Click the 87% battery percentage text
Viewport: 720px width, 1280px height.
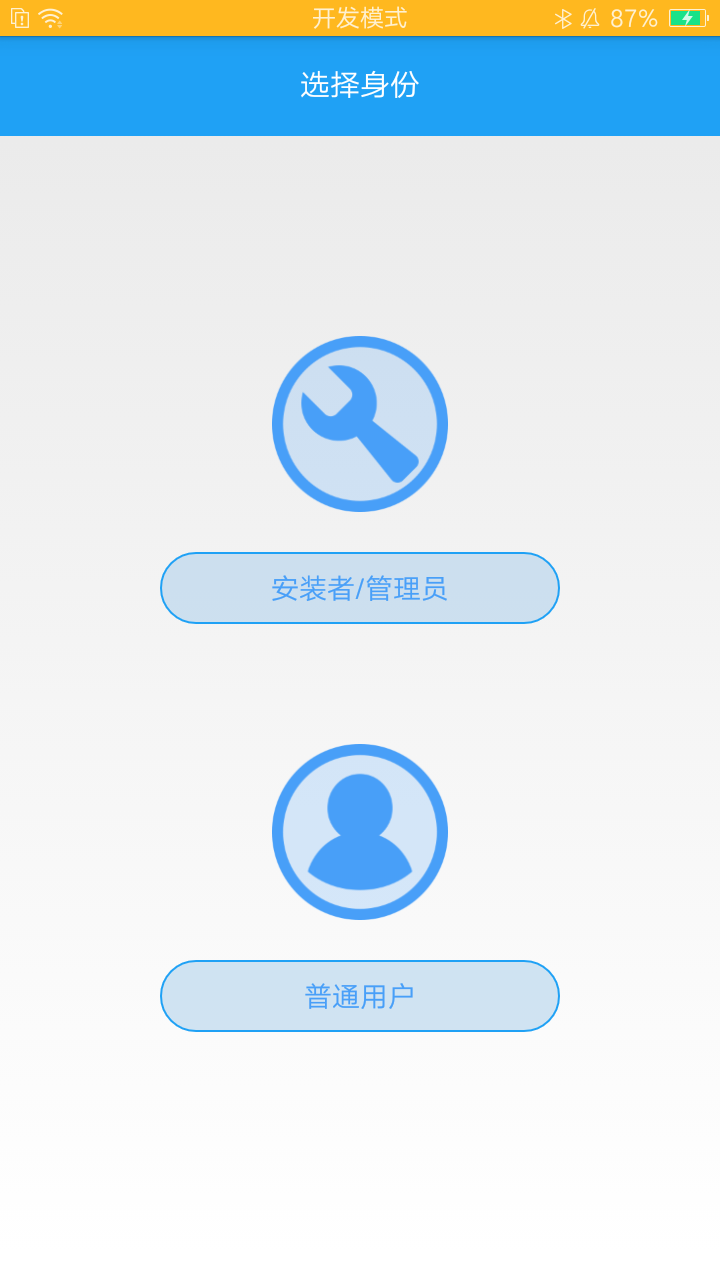pyautogui.click(x=634, y=15)
